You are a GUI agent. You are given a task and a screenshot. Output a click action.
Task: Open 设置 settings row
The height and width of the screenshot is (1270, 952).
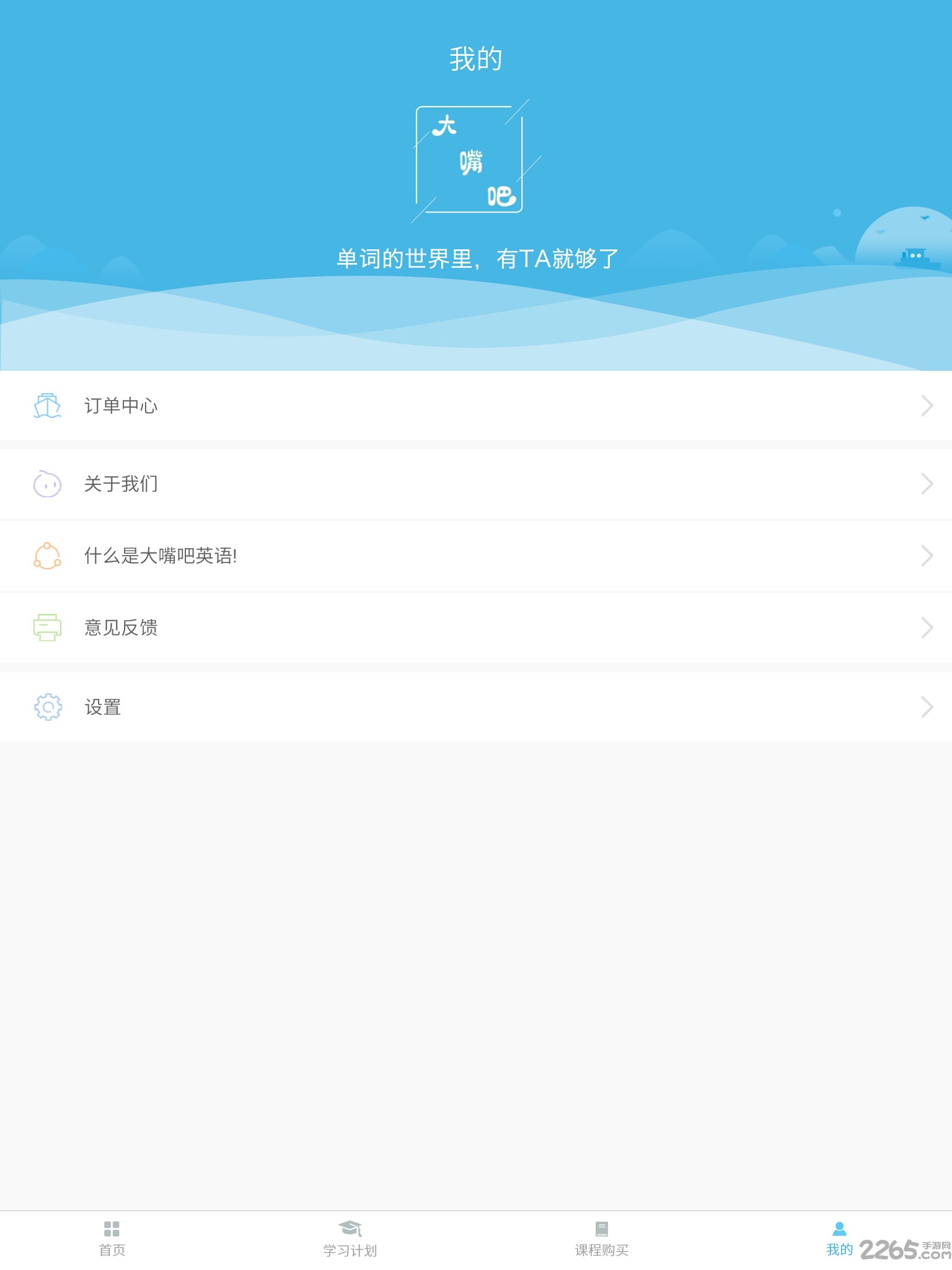(x=476, y=707)
